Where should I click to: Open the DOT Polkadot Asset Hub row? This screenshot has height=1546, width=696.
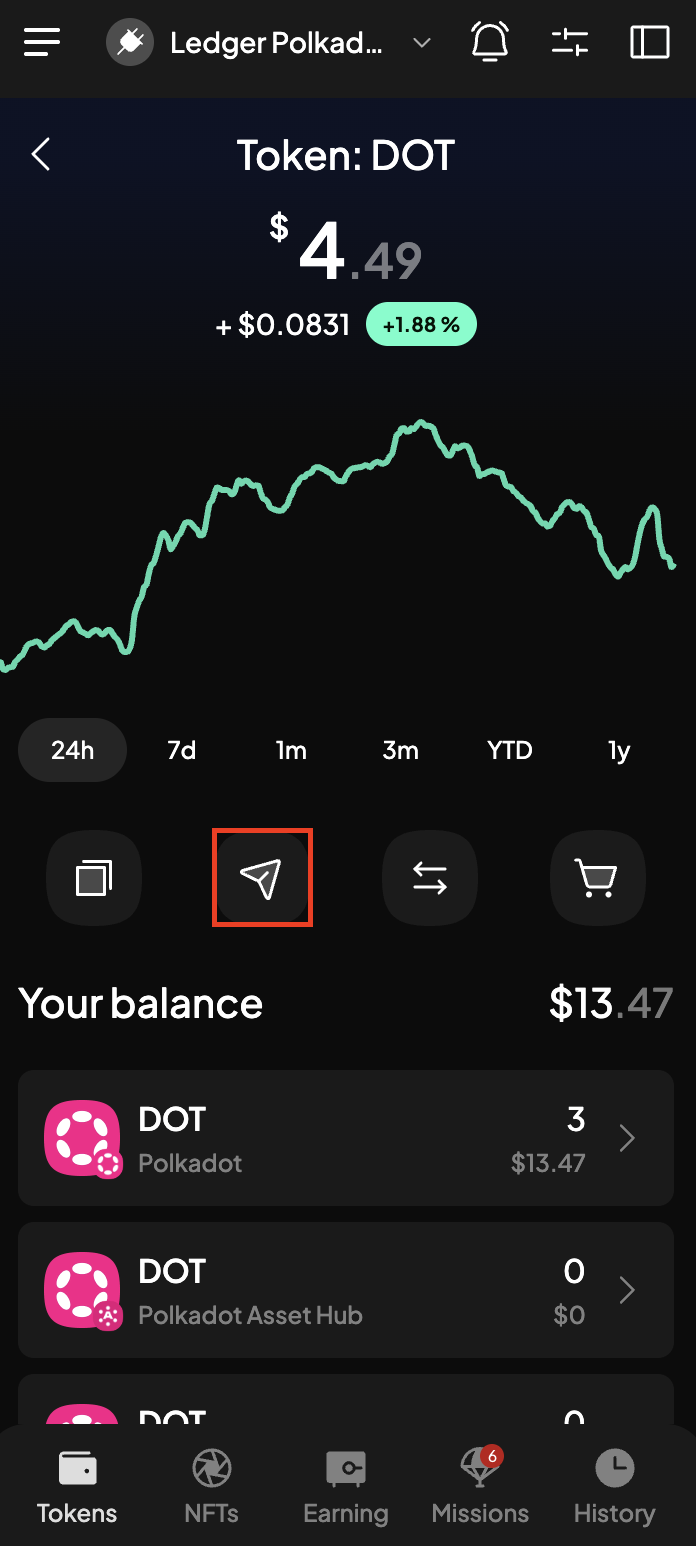pyautogui.click(x=346, y=1290)
